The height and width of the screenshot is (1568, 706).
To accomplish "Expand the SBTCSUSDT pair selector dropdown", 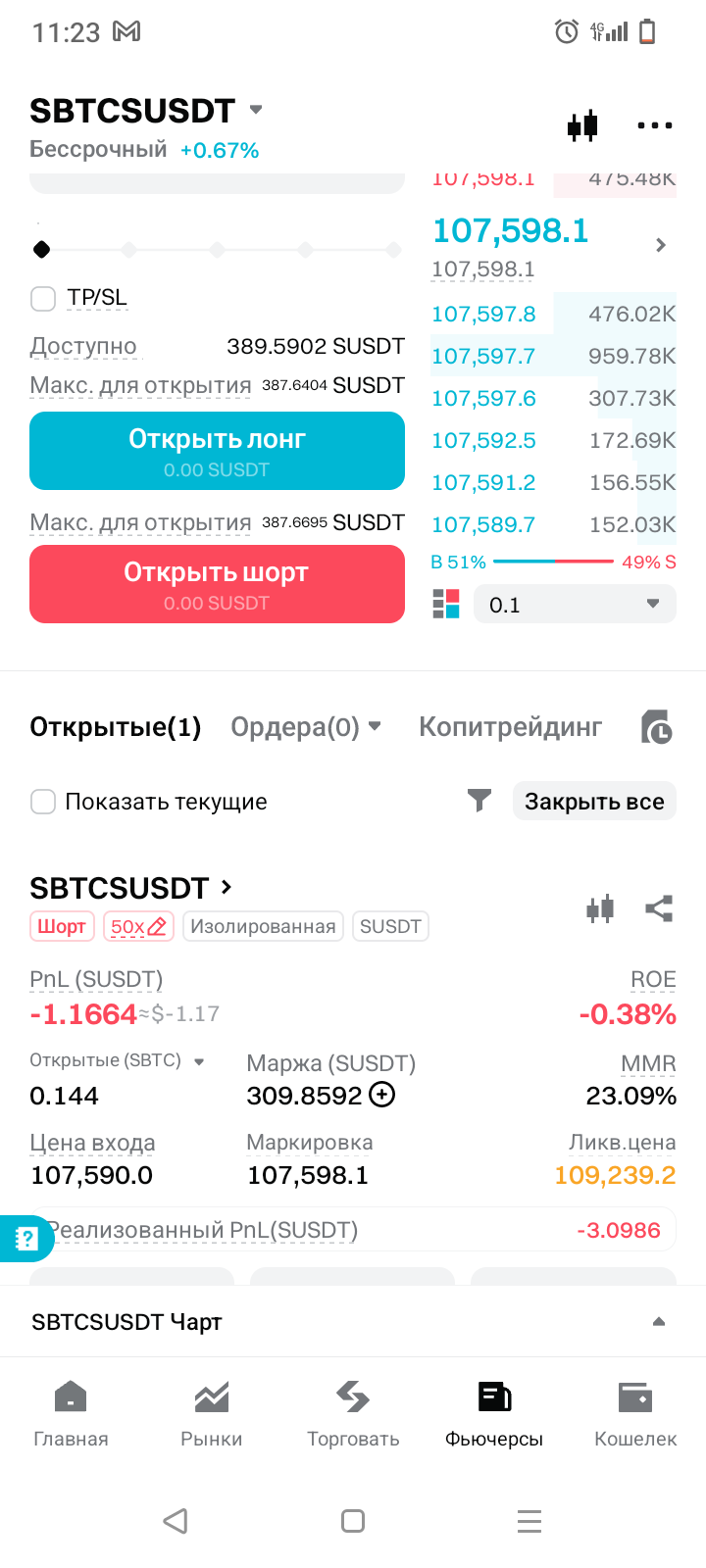I will 256,110.
